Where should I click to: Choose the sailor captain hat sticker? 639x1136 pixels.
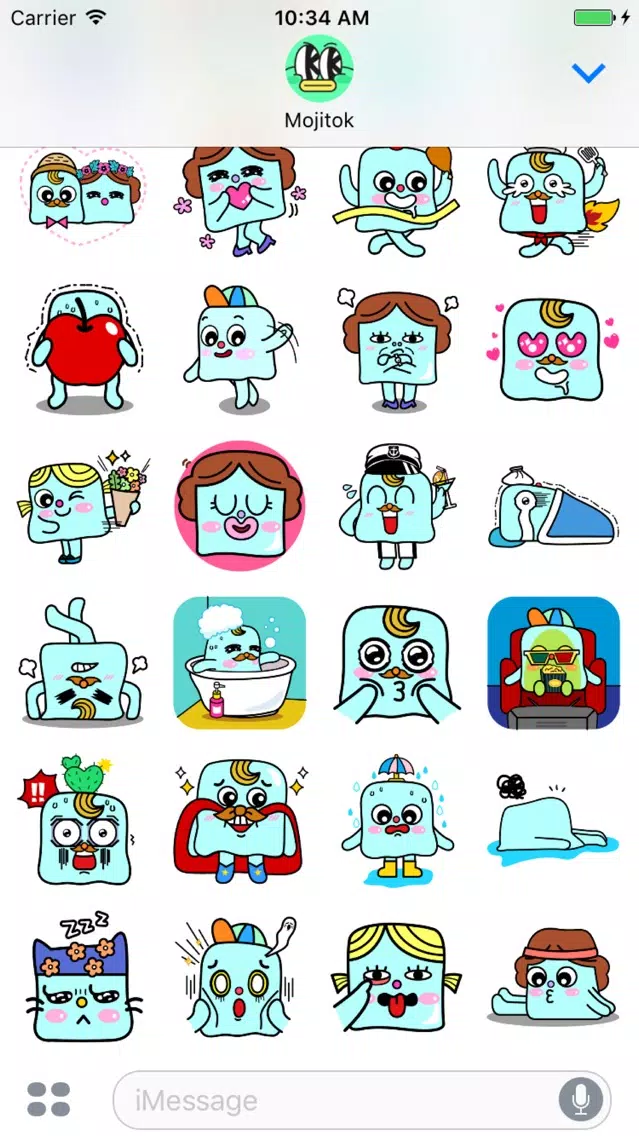click(397, 506)
